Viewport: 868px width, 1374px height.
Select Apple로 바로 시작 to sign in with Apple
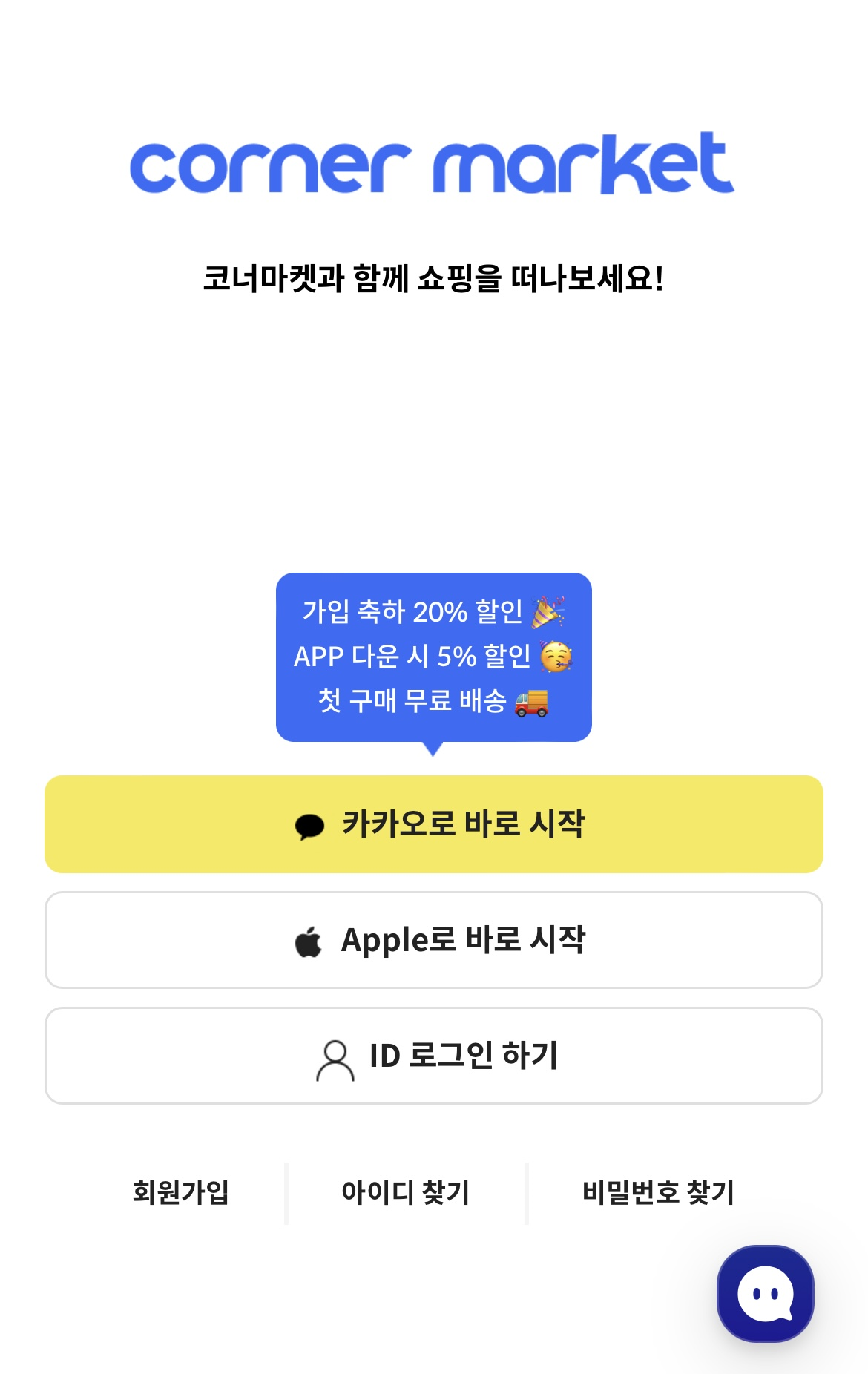click(434, 941)
